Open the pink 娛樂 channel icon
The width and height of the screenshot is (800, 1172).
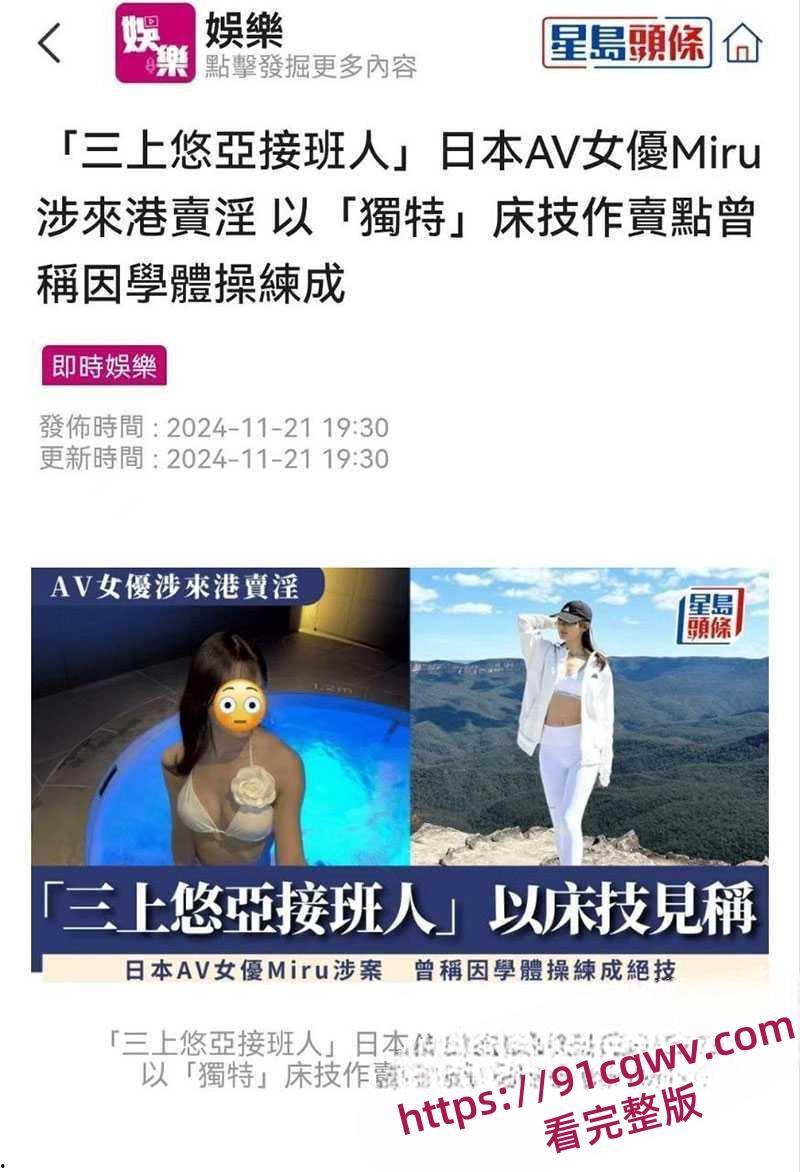pos(153,44)
